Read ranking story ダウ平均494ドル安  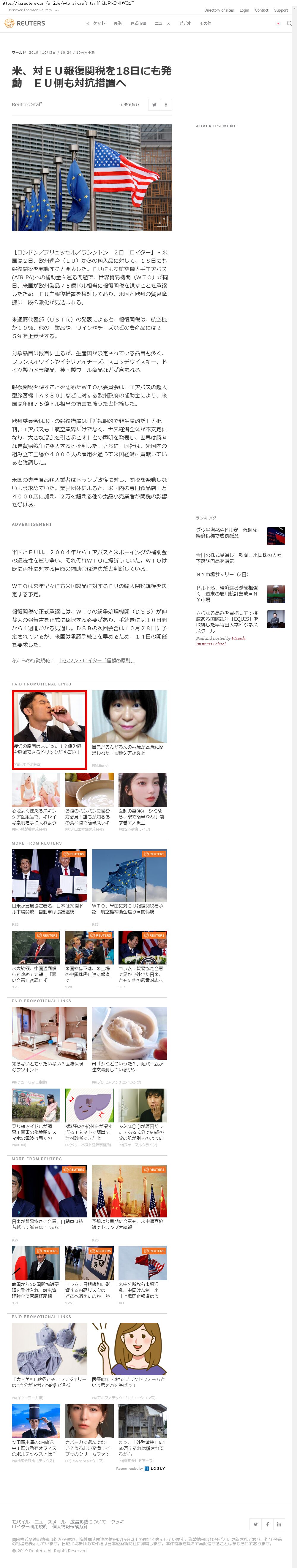coord(226,533)
